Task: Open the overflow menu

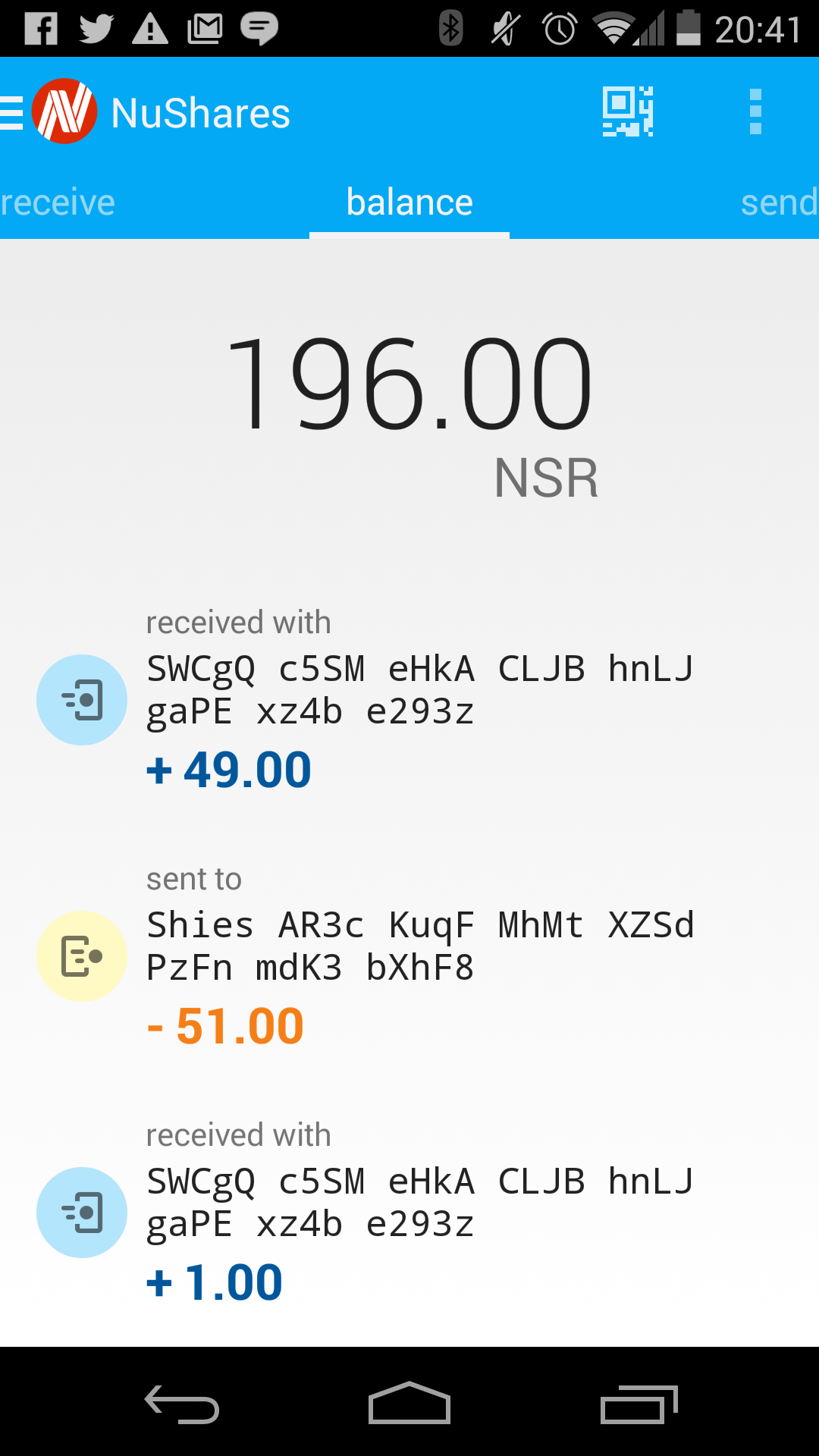Action: point(755,112)
